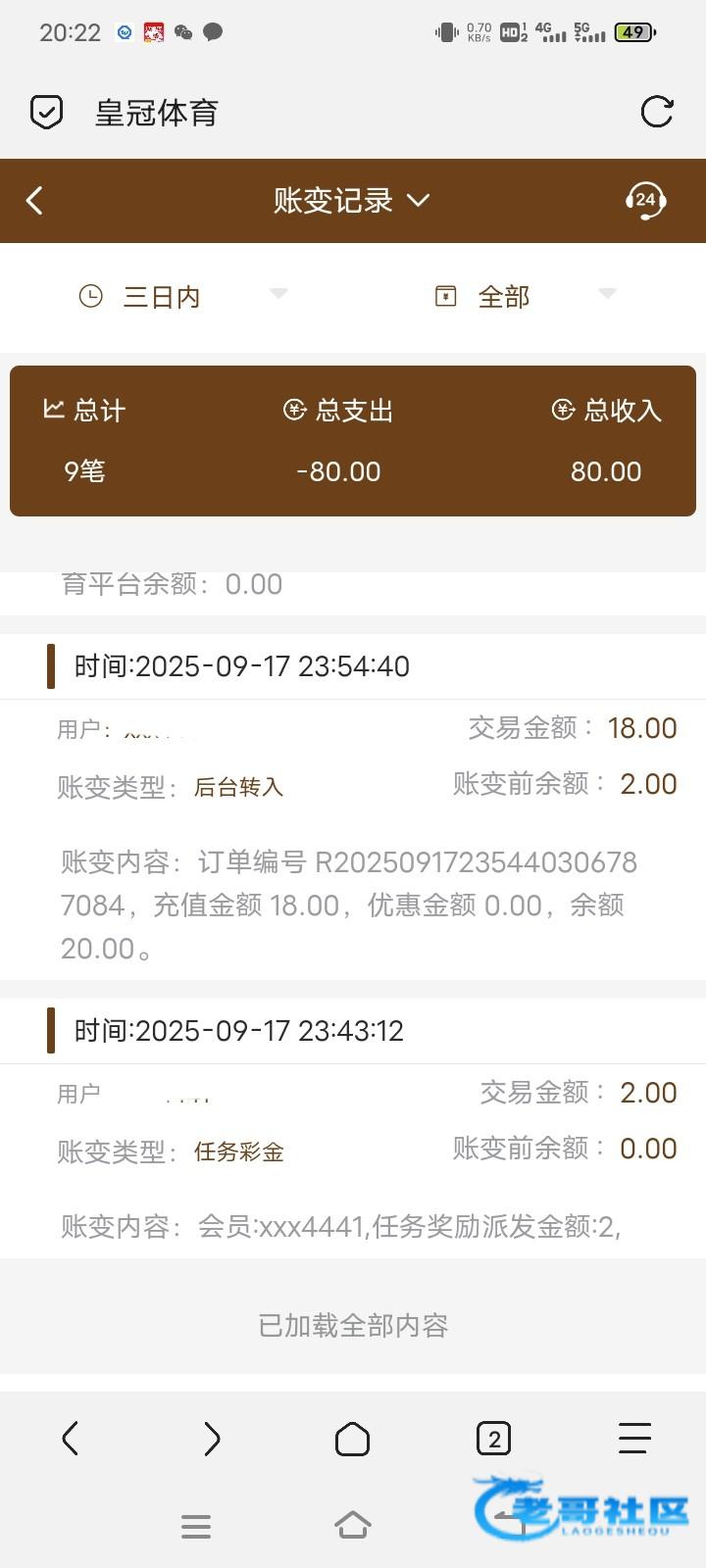
Task: Open the site security shield icon
Action: point(46,113)
